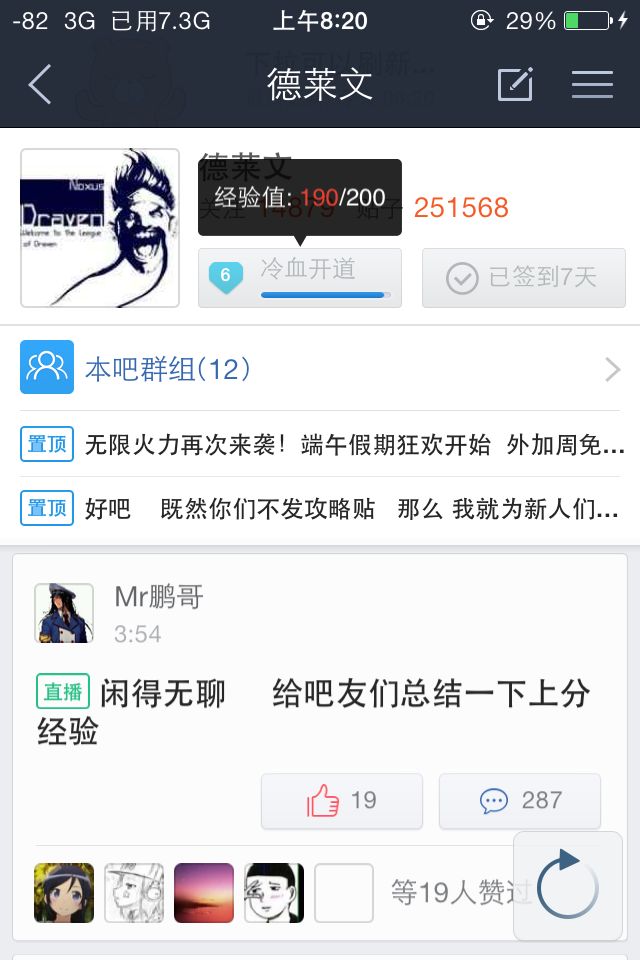640x960 pixels.
Task: Open the 287 comments on Mr鹏哥's post
Action: tap(520, 801)
